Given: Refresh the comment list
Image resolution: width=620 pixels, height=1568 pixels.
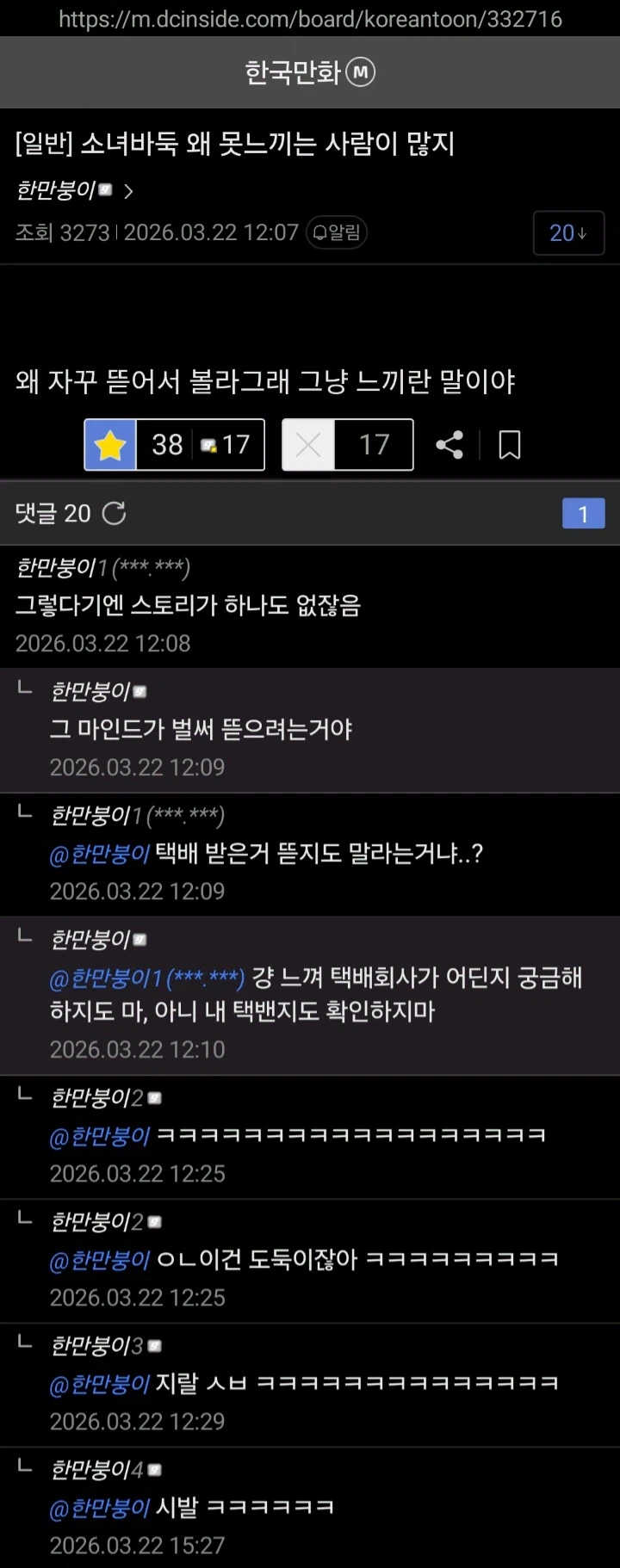Looking at the screenshot, I should coord(115,513).
